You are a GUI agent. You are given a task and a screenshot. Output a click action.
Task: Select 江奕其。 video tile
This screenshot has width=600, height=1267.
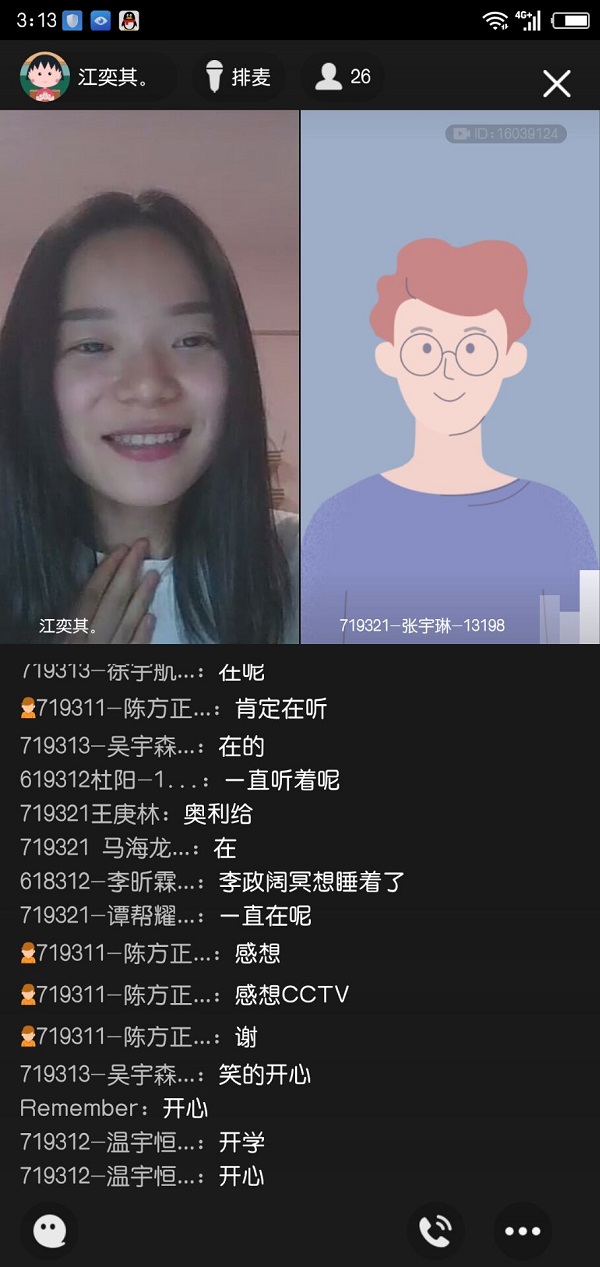pos(150,377)
